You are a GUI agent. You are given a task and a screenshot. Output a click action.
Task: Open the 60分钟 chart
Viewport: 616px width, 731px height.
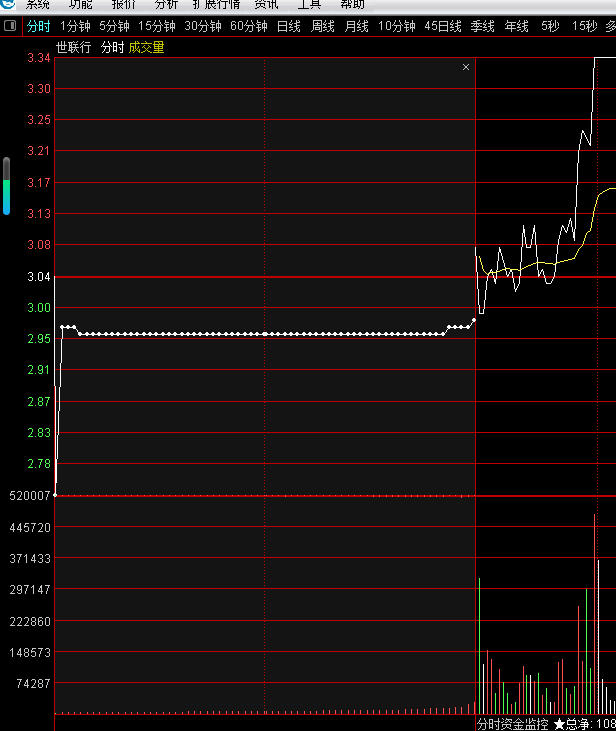click(248, 26)
